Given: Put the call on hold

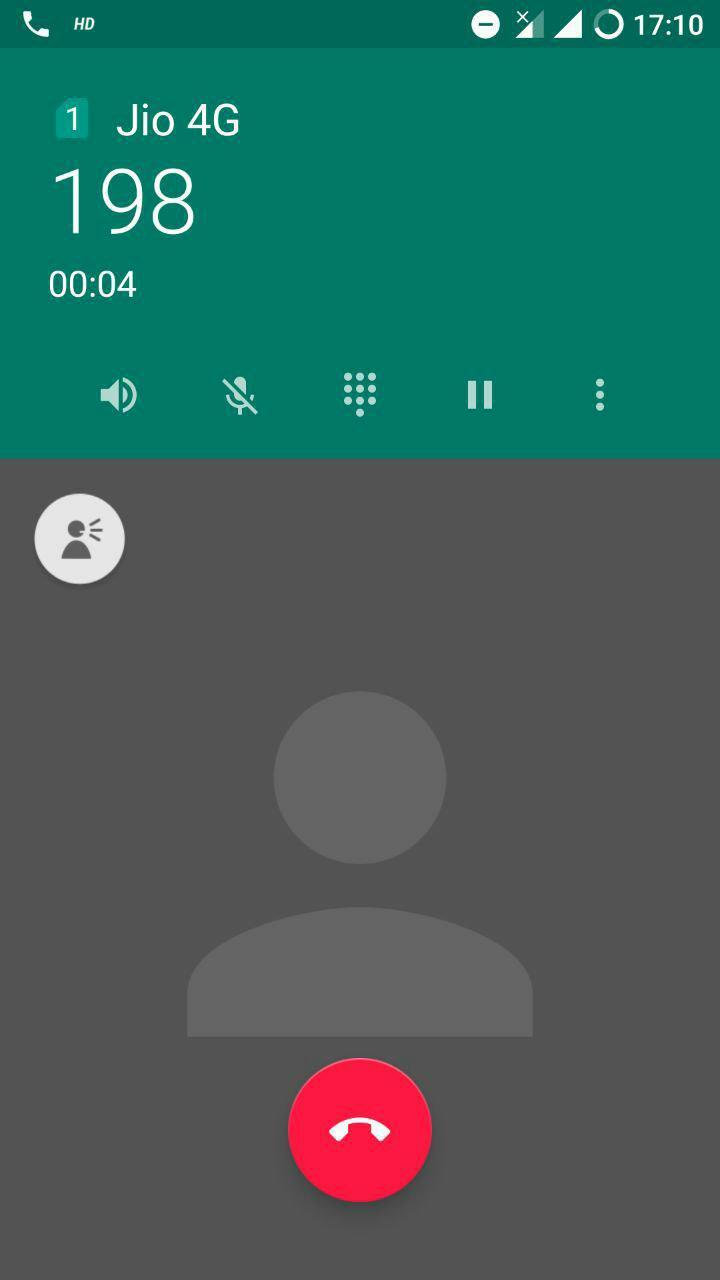Looking at the screenshot, I should pos(480,395).
